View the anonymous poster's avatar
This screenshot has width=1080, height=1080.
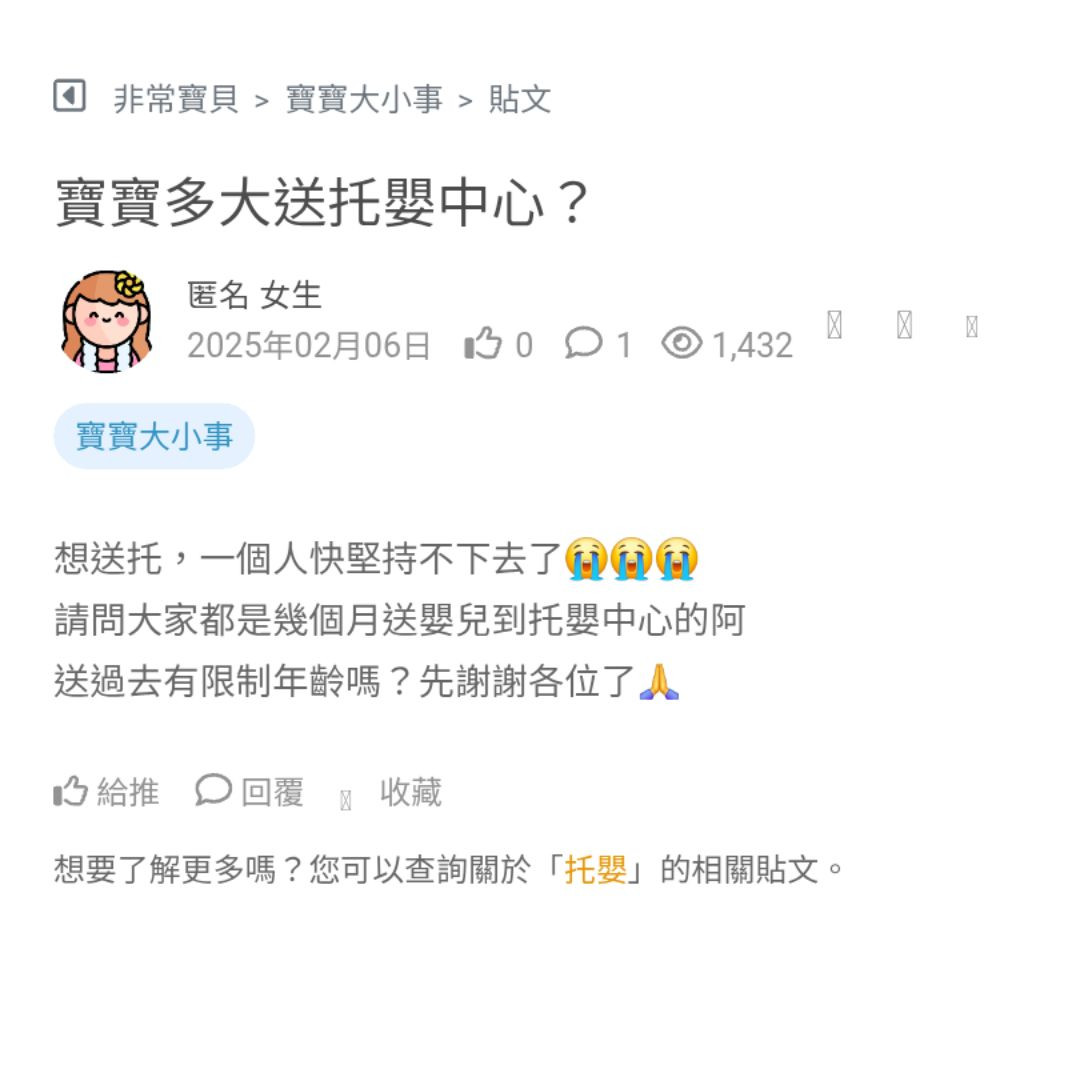[106, 322]
